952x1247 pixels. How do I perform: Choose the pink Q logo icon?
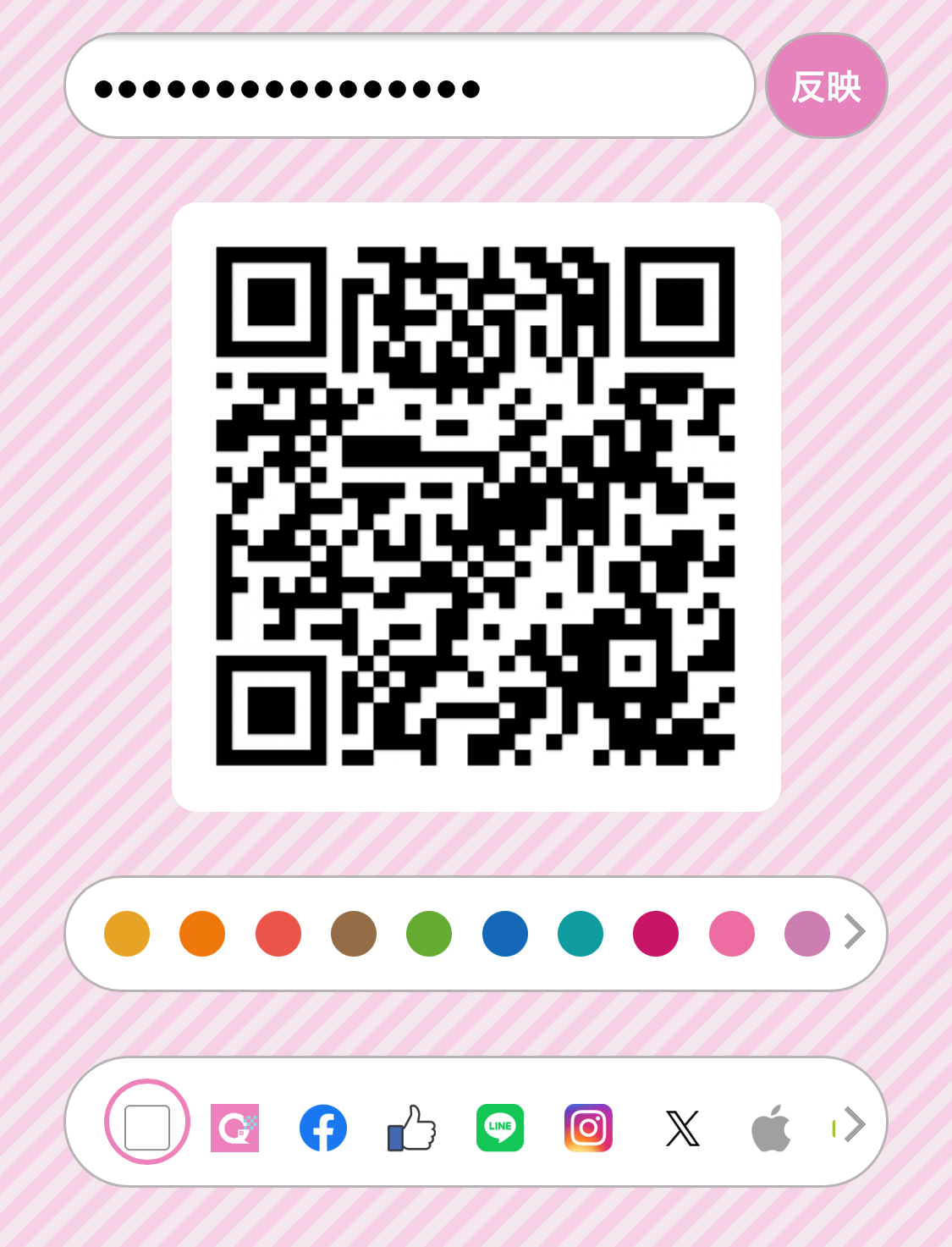pyautogui.click(x=234, y=1128)
